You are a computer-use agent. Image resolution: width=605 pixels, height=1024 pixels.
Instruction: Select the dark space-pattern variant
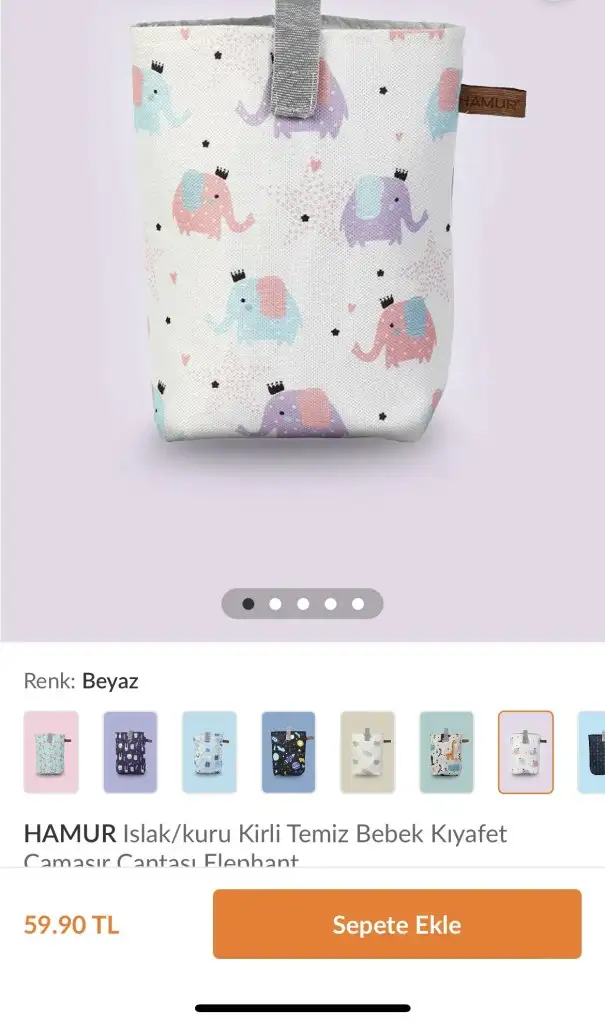pyautogui.click(x=288, y=752)
